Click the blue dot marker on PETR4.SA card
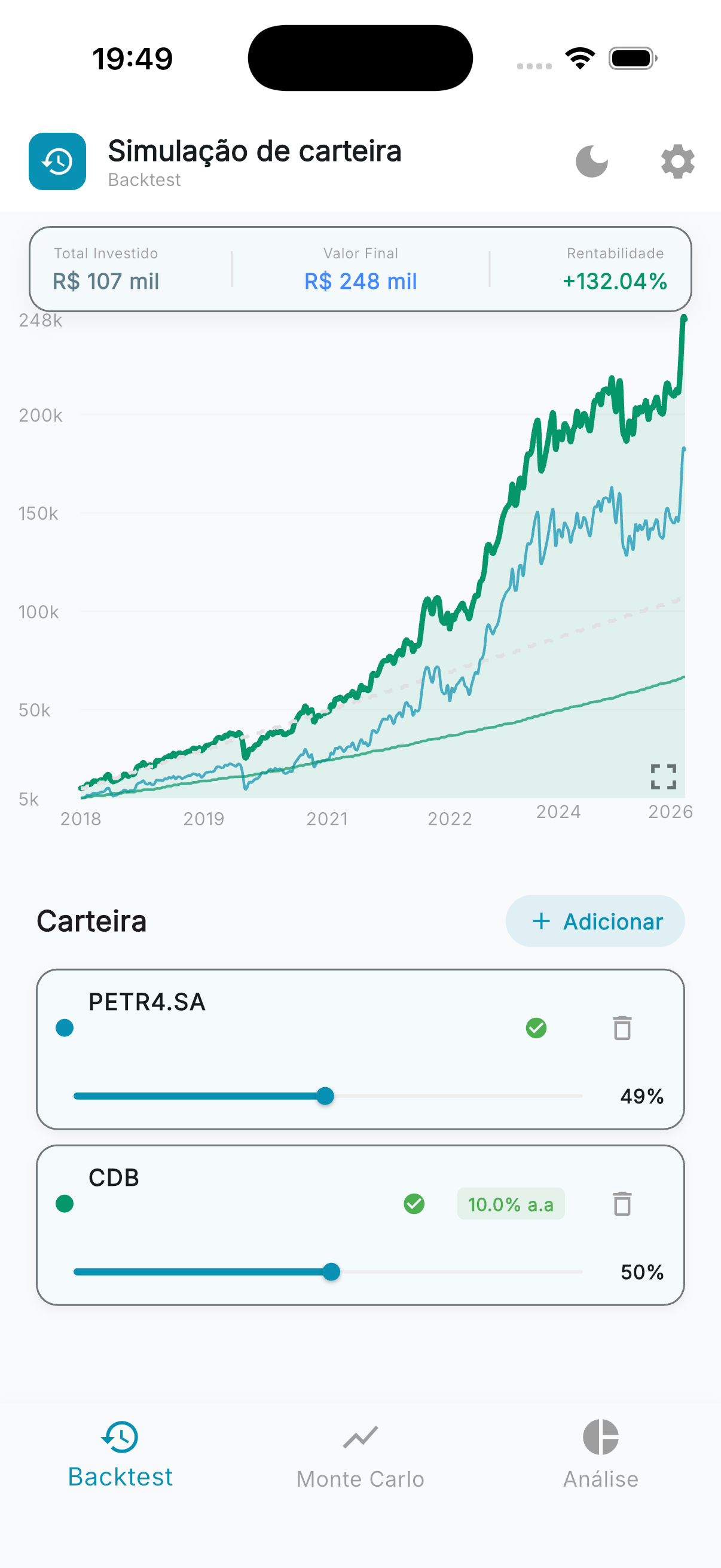Viewport: 721px width, 1568px height. 63,1028
